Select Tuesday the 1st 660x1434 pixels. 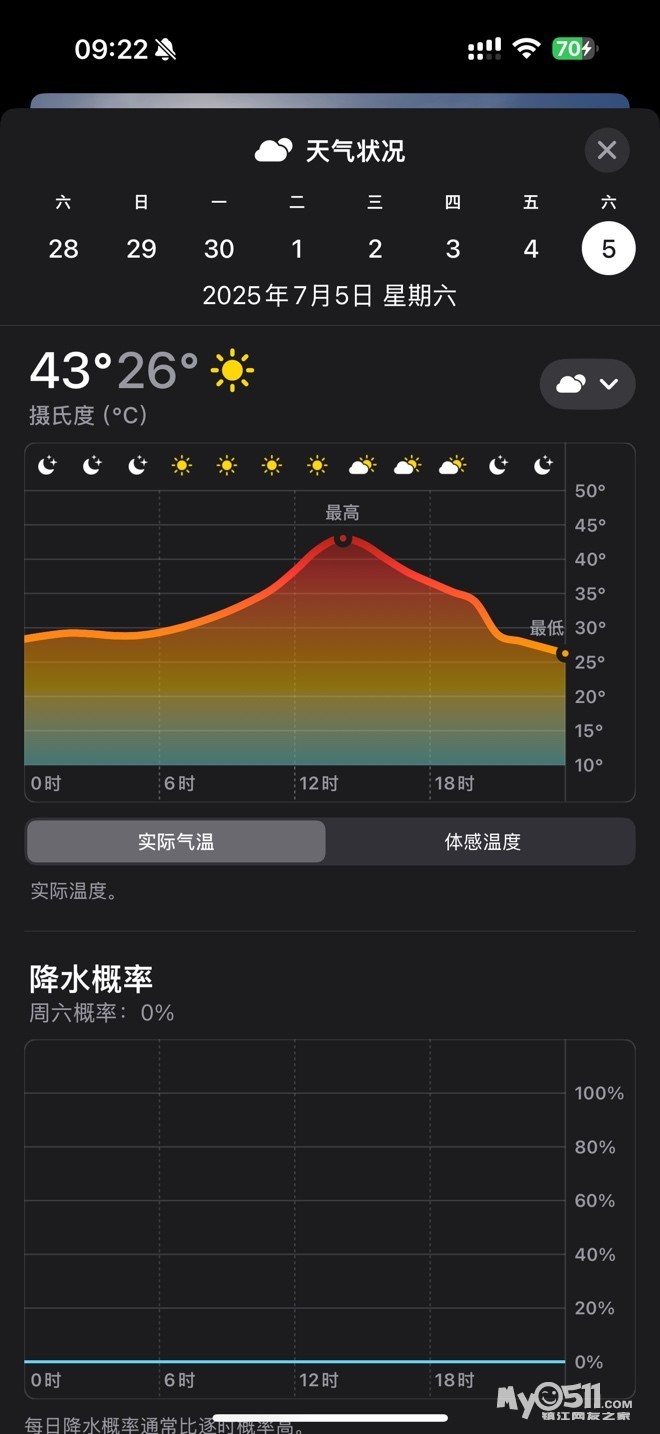[297, 248]
